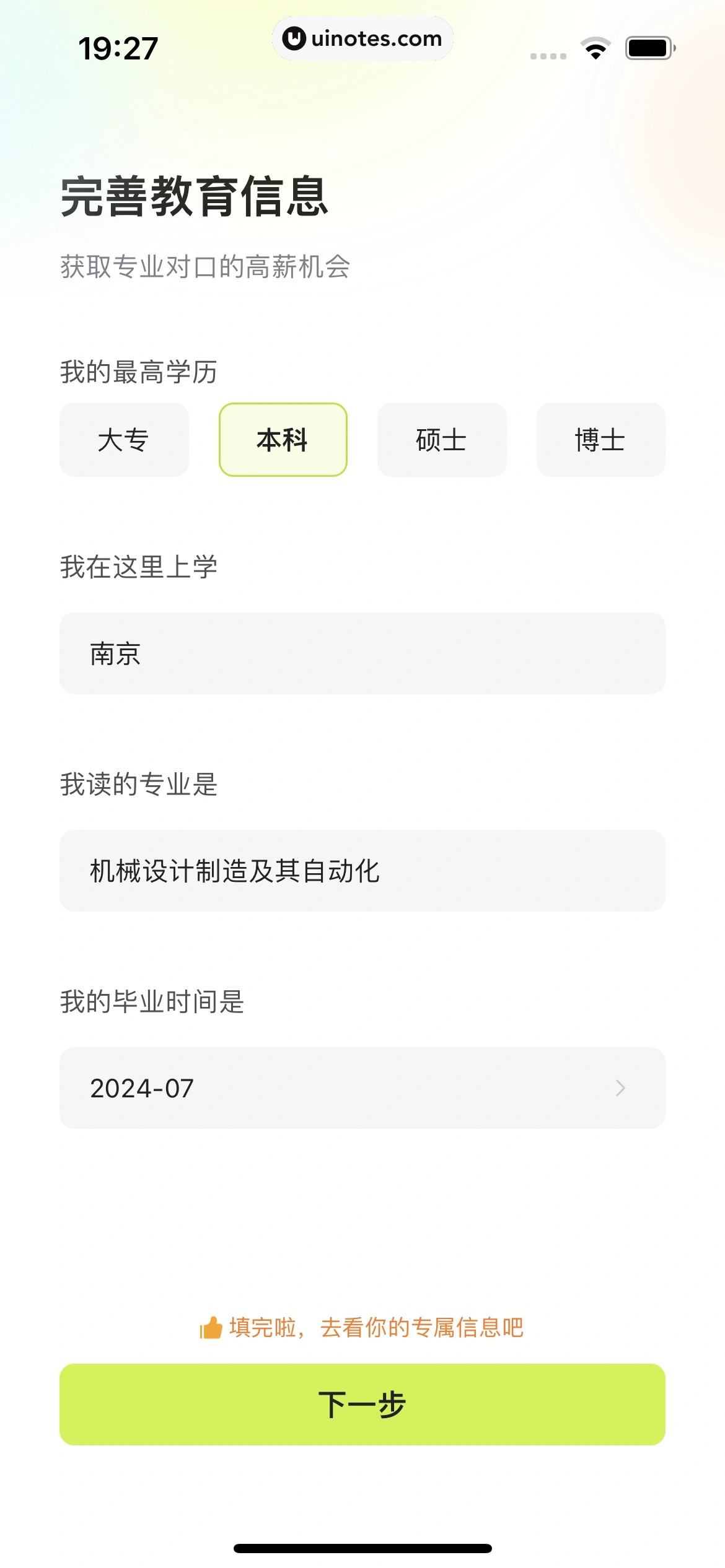This screenshot has height=1568, width=725.
Task: Select 博士 as highest education level
Action: [600, 439]
